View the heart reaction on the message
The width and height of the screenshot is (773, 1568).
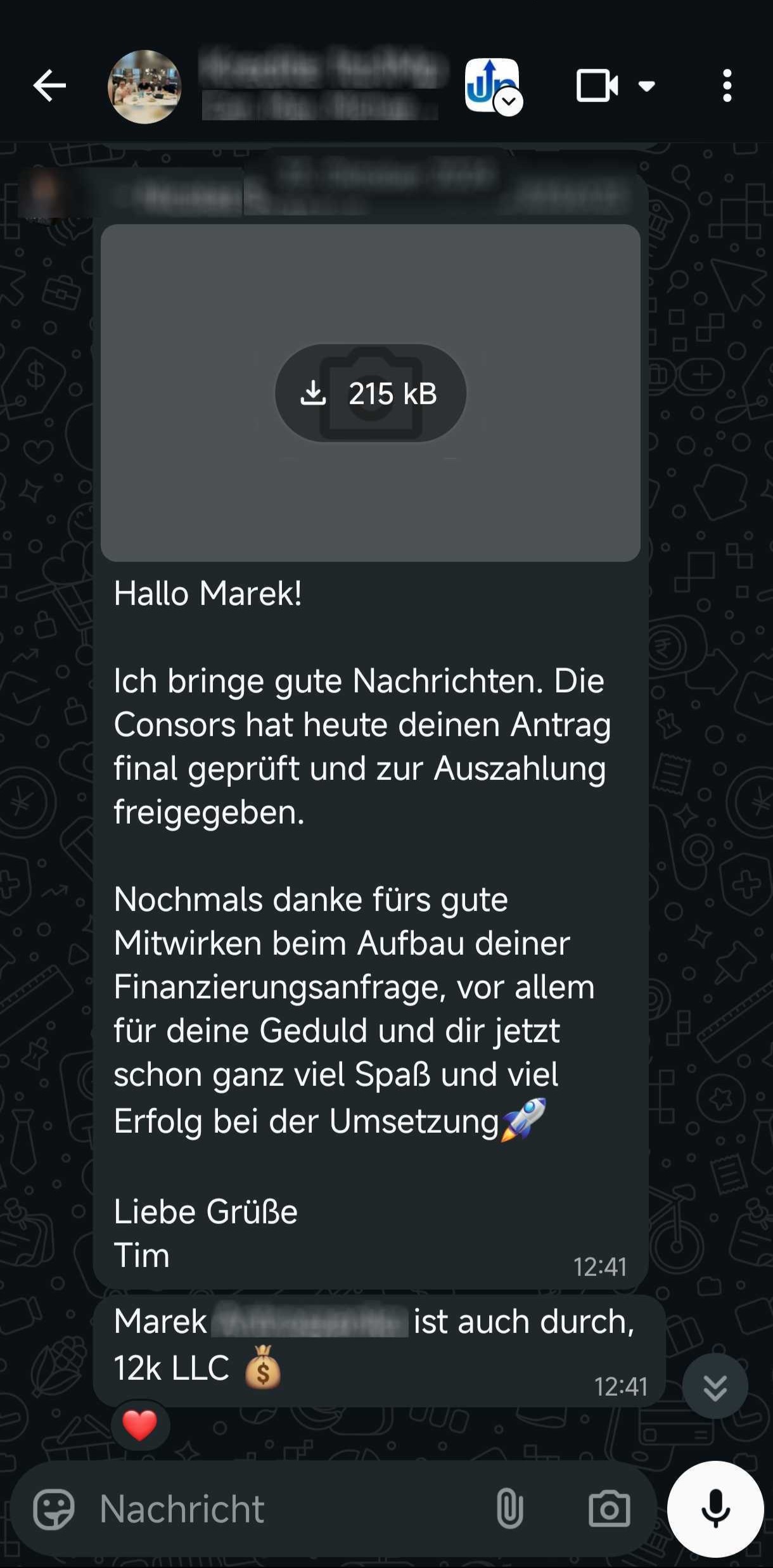139,1425
